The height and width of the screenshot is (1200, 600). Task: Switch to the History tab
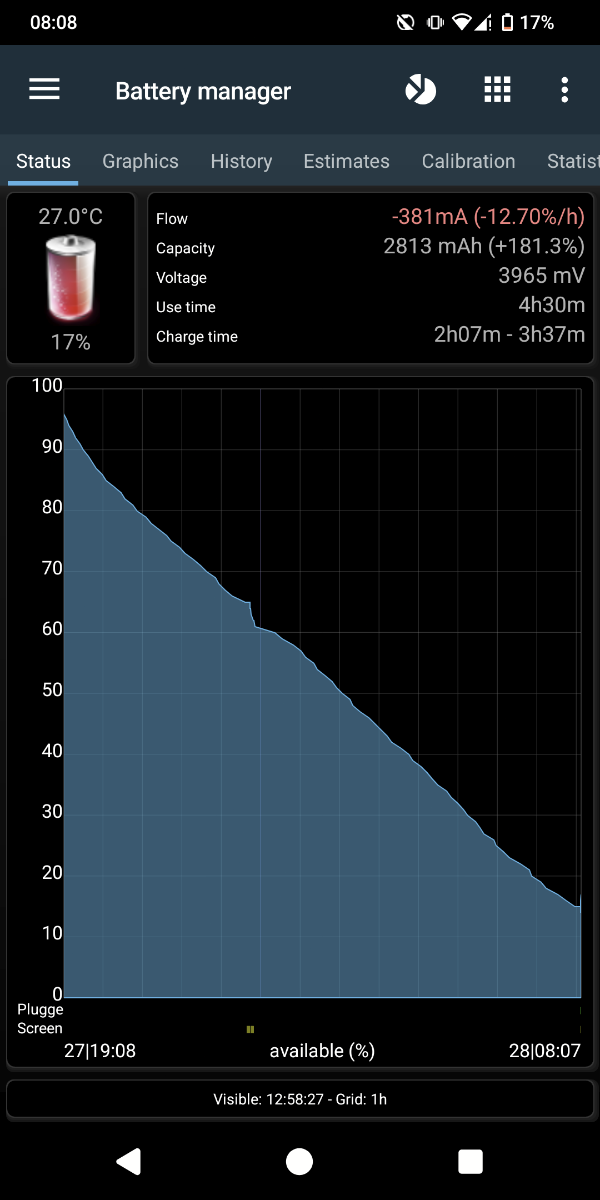coord(241,161)
